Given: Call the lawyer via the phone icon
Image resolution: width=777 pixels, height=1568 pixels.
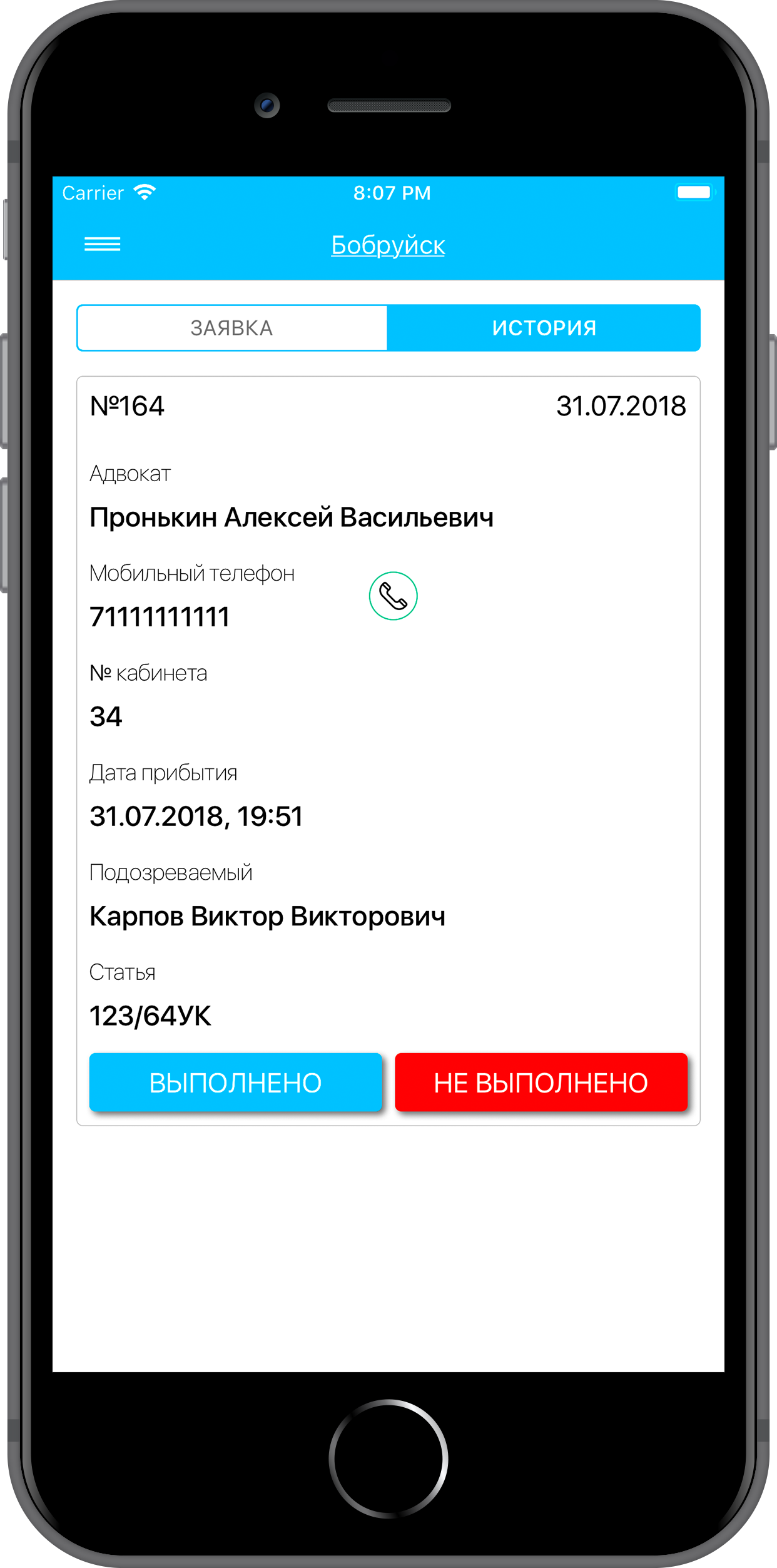Looking at the screenshot, I should [393, 596].
